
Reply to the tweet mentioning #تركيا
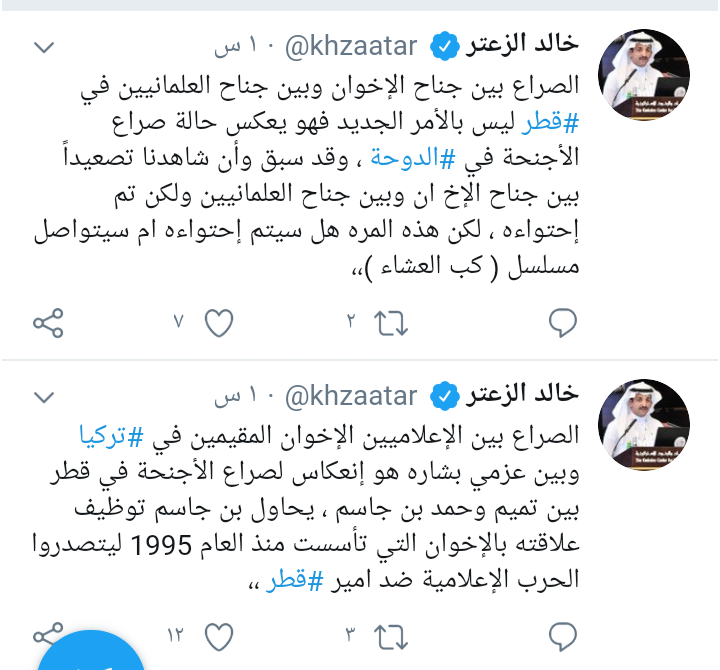(x=563, y=636)
